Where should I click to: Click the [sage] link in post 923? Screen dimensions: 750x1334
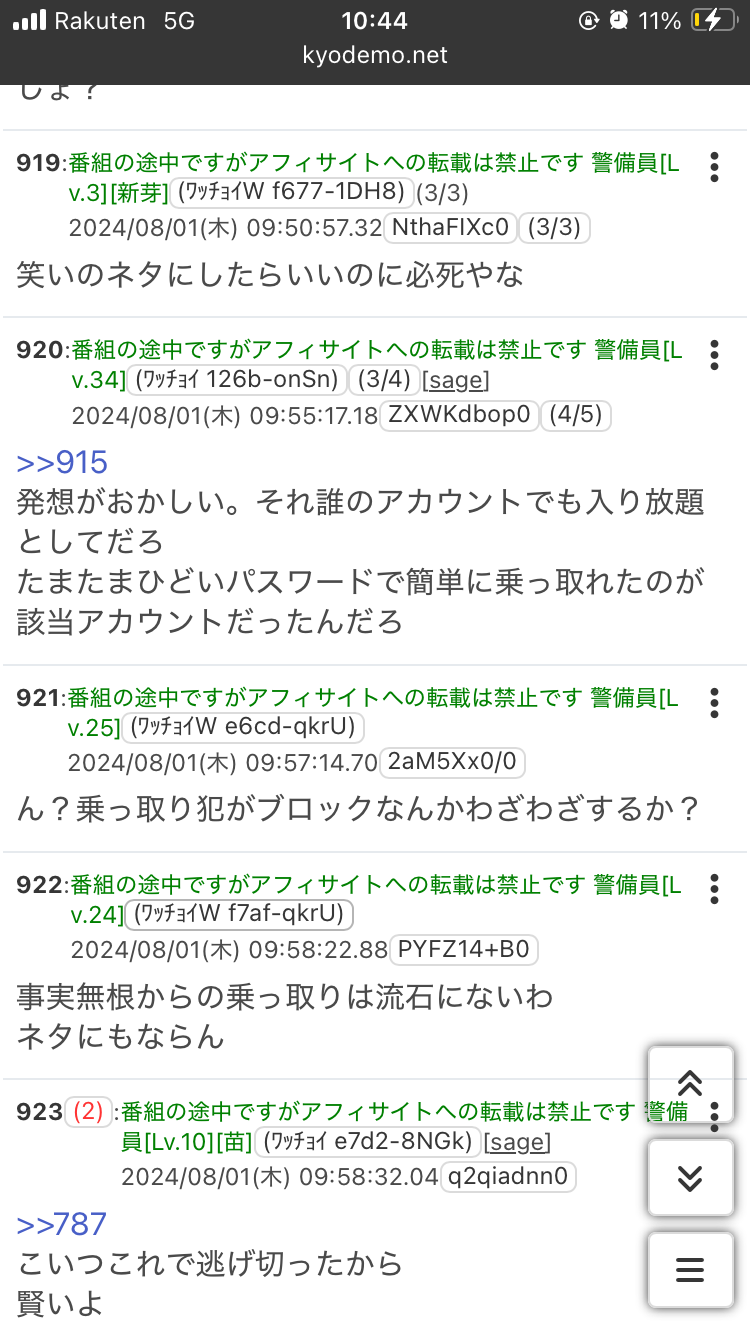click(x=517, y=1142)
